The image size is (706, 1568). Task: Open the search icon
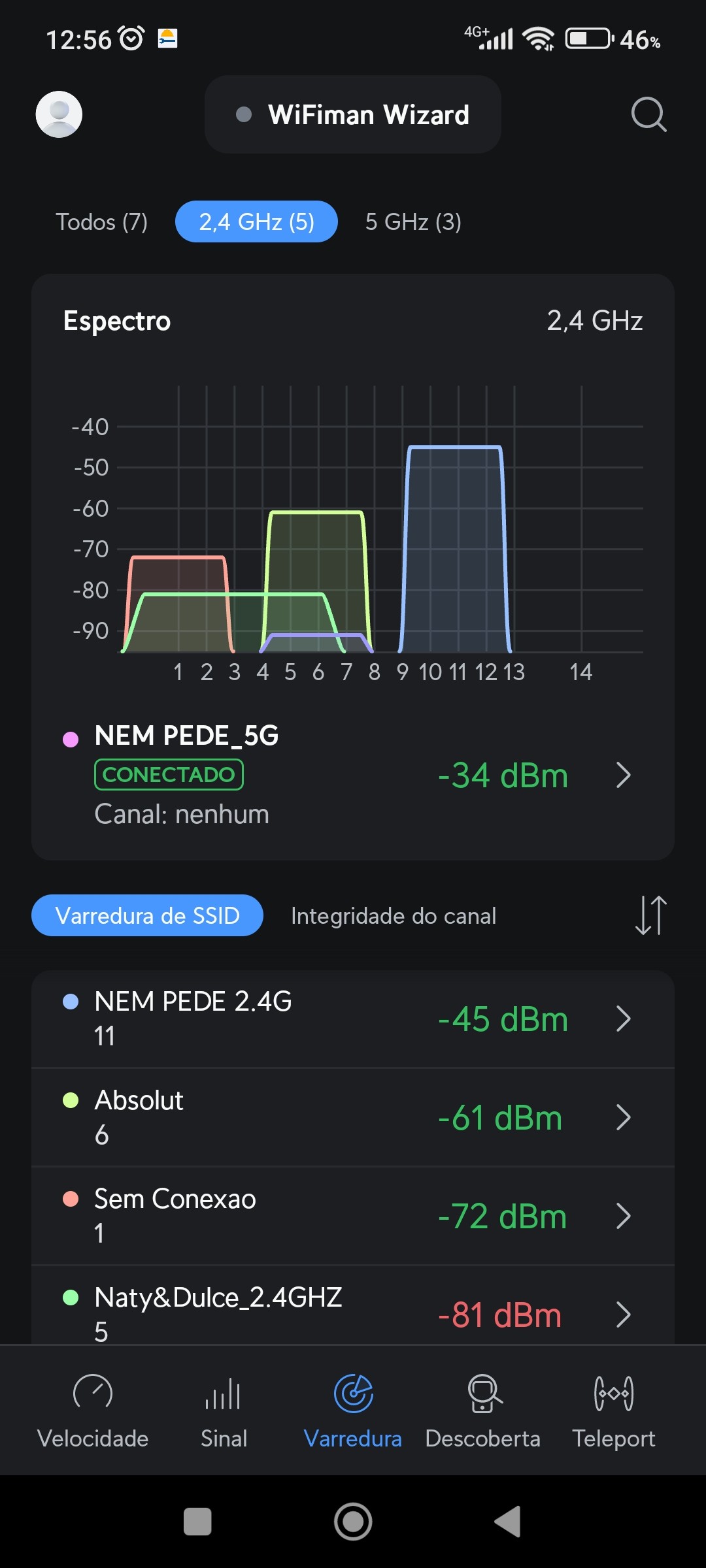(648, 114)
